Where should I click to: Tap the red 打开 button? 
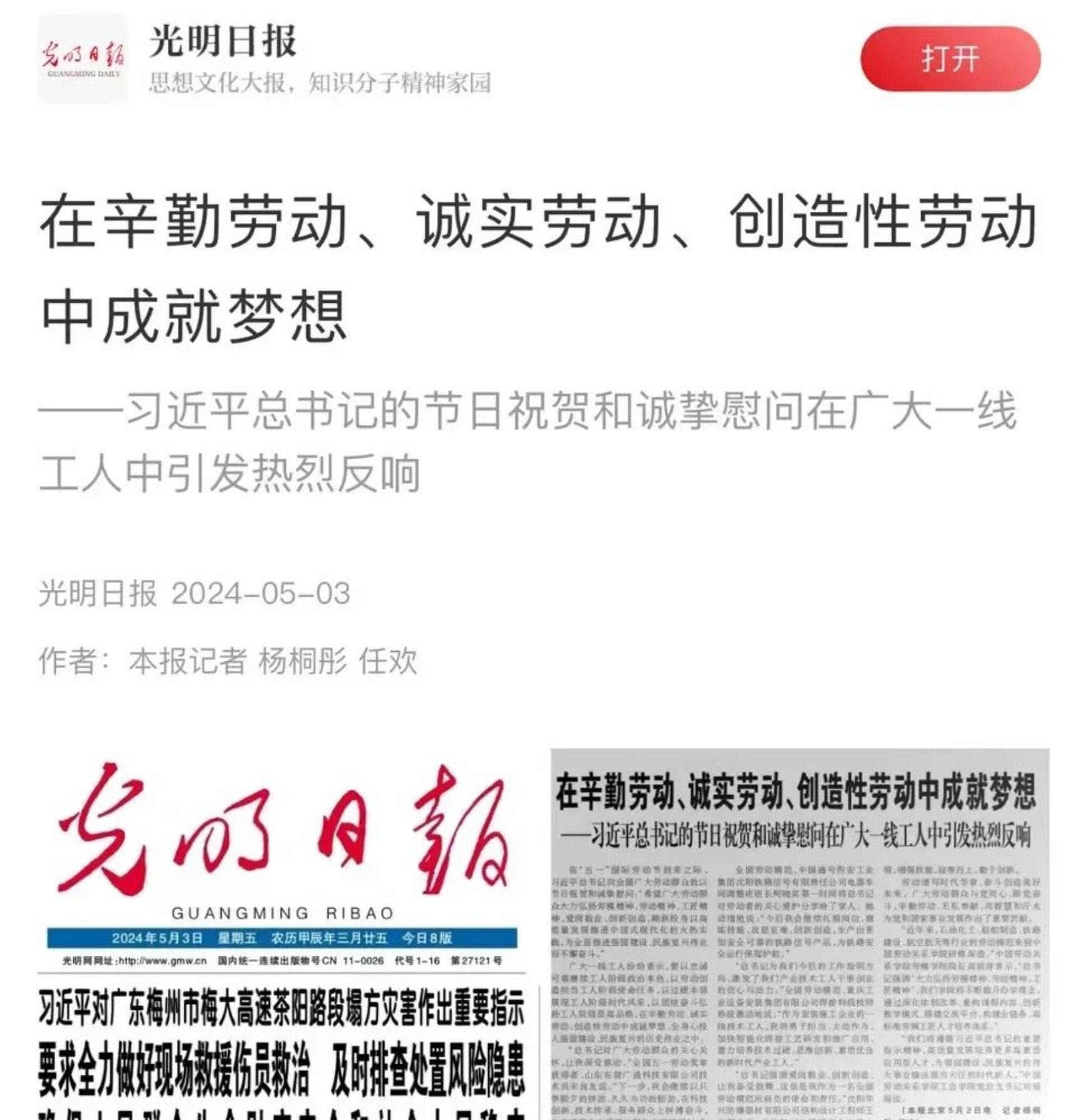pyautogui.click(x=950, y=59)
